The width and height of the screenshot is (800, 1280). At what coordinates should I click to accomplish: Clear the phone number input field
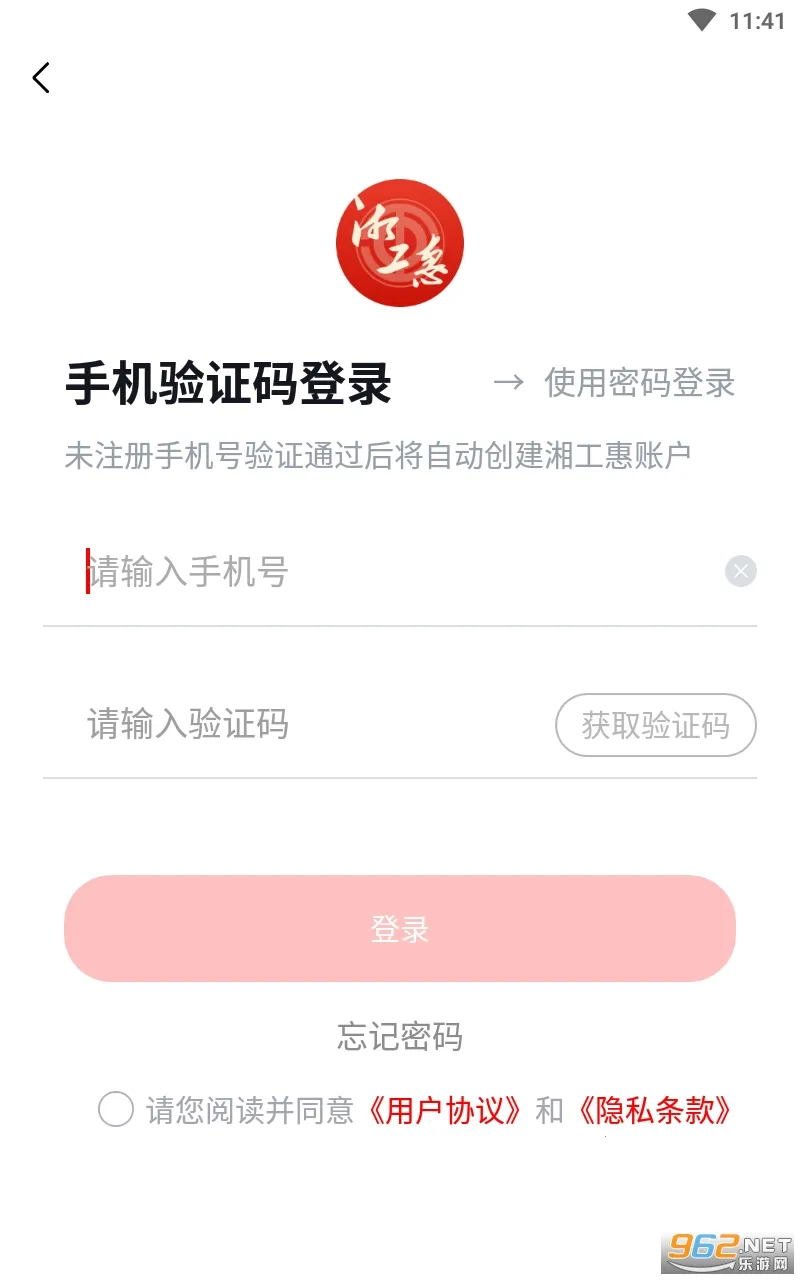(x=740, y=571)
